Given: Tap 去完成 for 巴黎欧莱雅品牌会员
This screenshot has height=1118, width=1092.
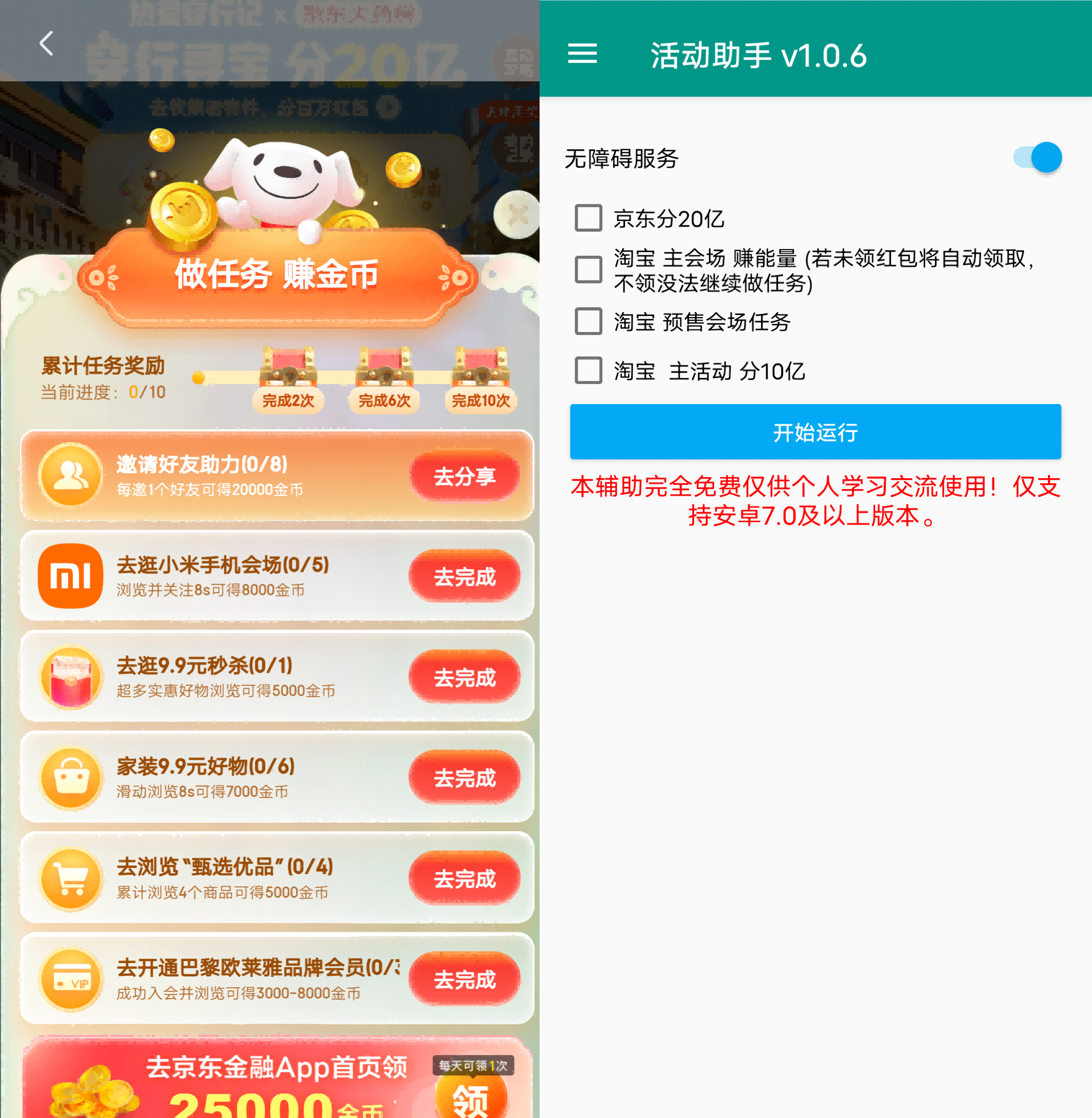Looking at the screenshot, I should (x=464, y=979).
